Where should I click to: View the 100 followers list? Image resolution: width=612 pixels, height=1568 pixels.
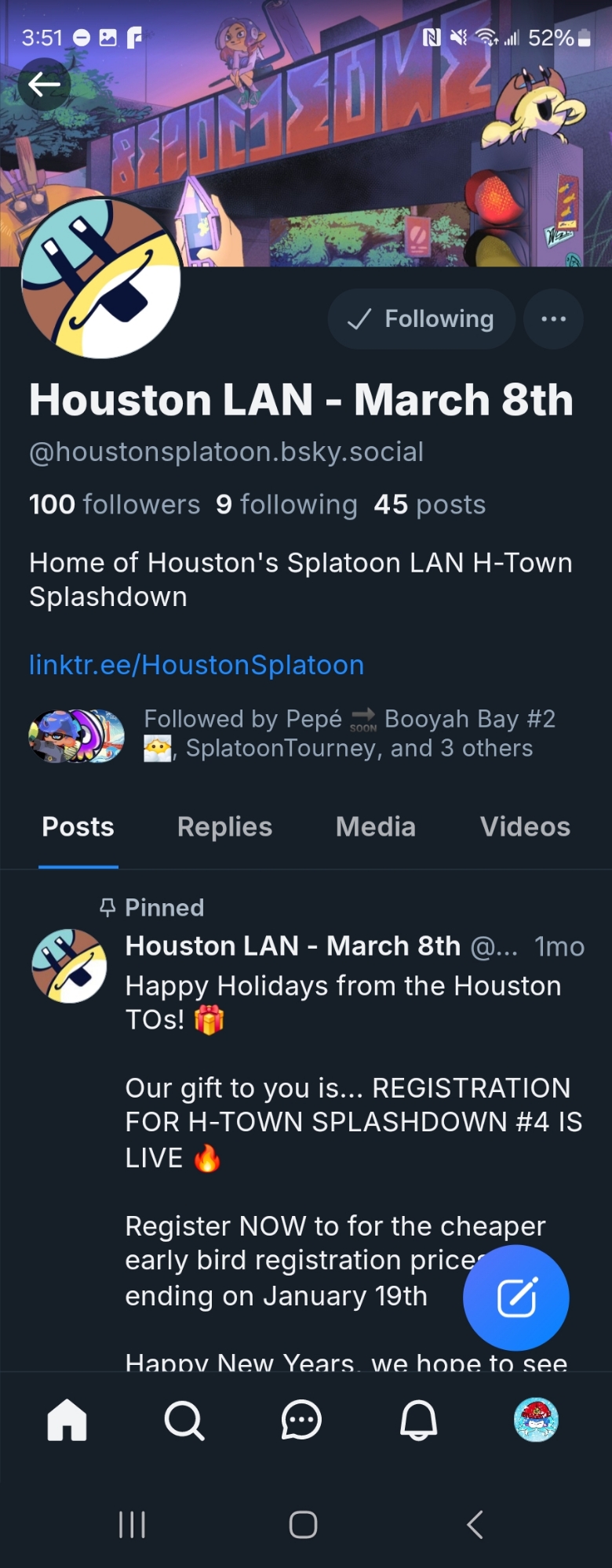[x=115, y=504]
